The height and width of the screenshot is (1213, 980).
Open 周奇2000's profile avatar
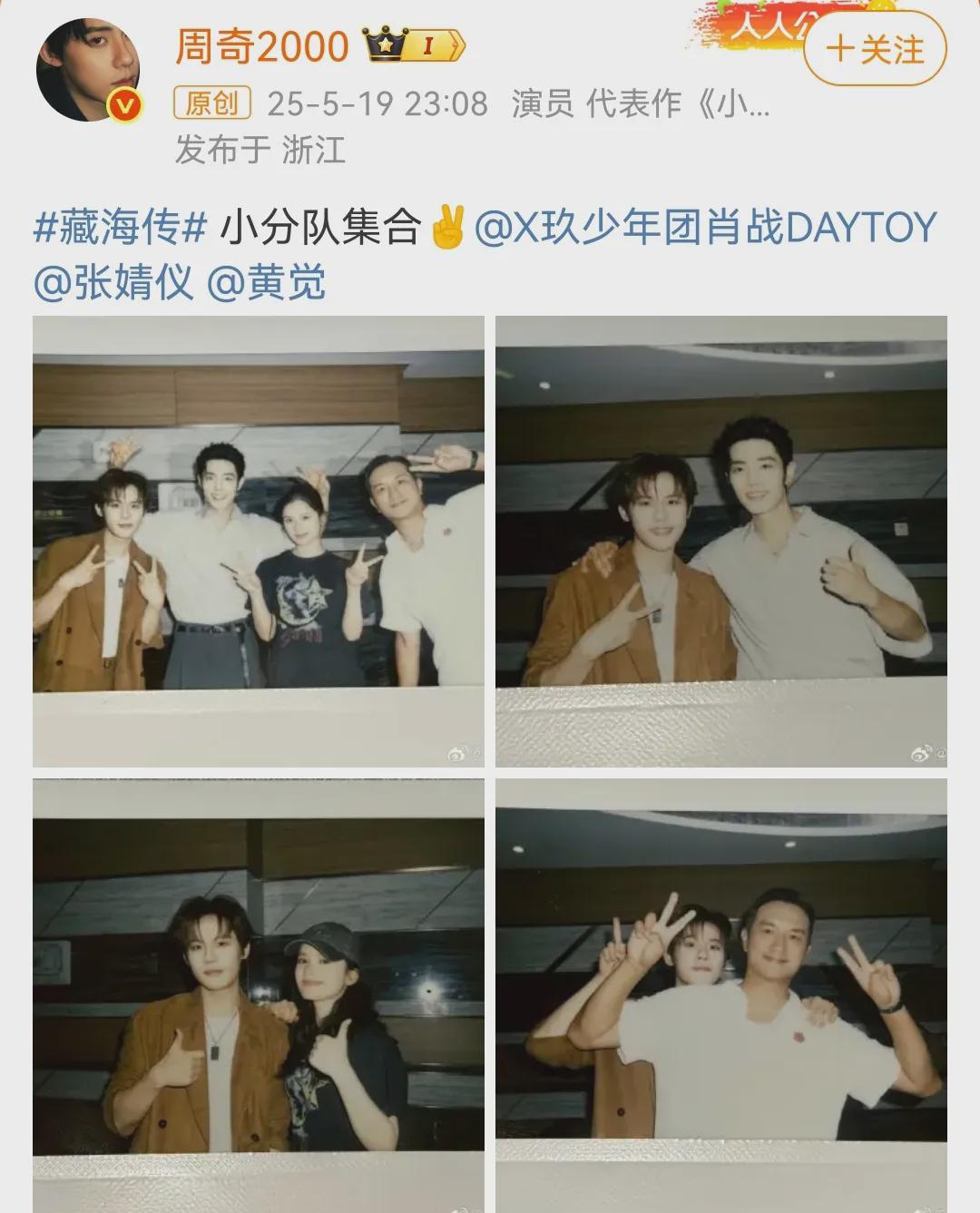pyautogui.click(x=89, y=71)
